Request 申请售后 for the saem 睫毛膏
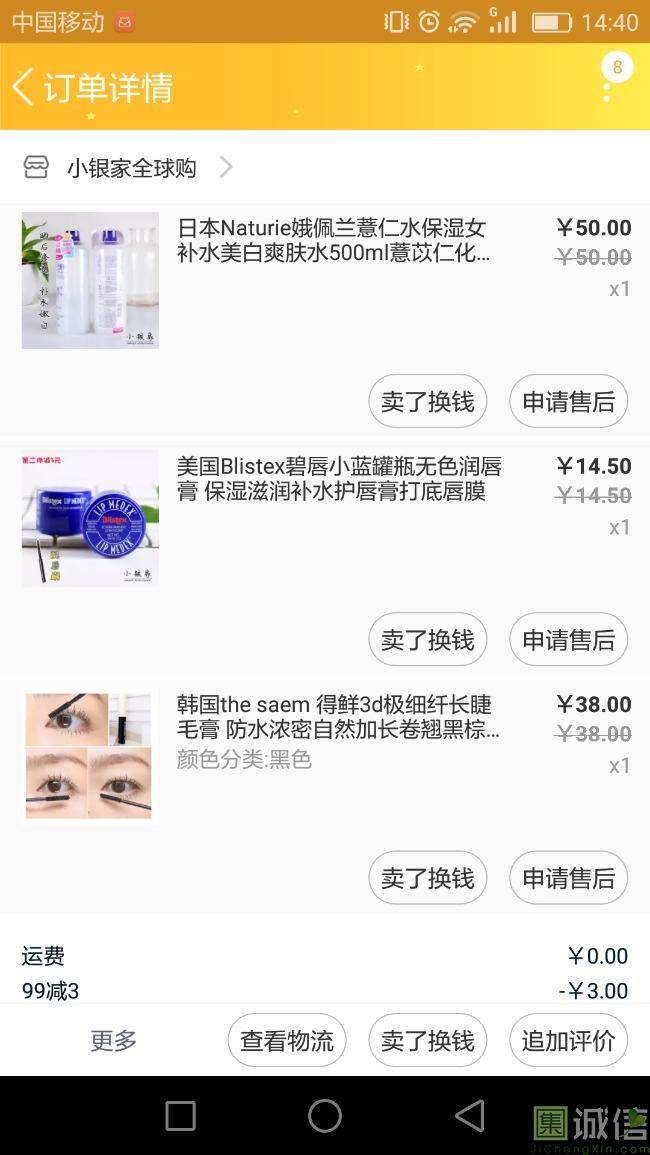Screen dimensions: 650x1155 pyautogui.click(x=568, y=877)
